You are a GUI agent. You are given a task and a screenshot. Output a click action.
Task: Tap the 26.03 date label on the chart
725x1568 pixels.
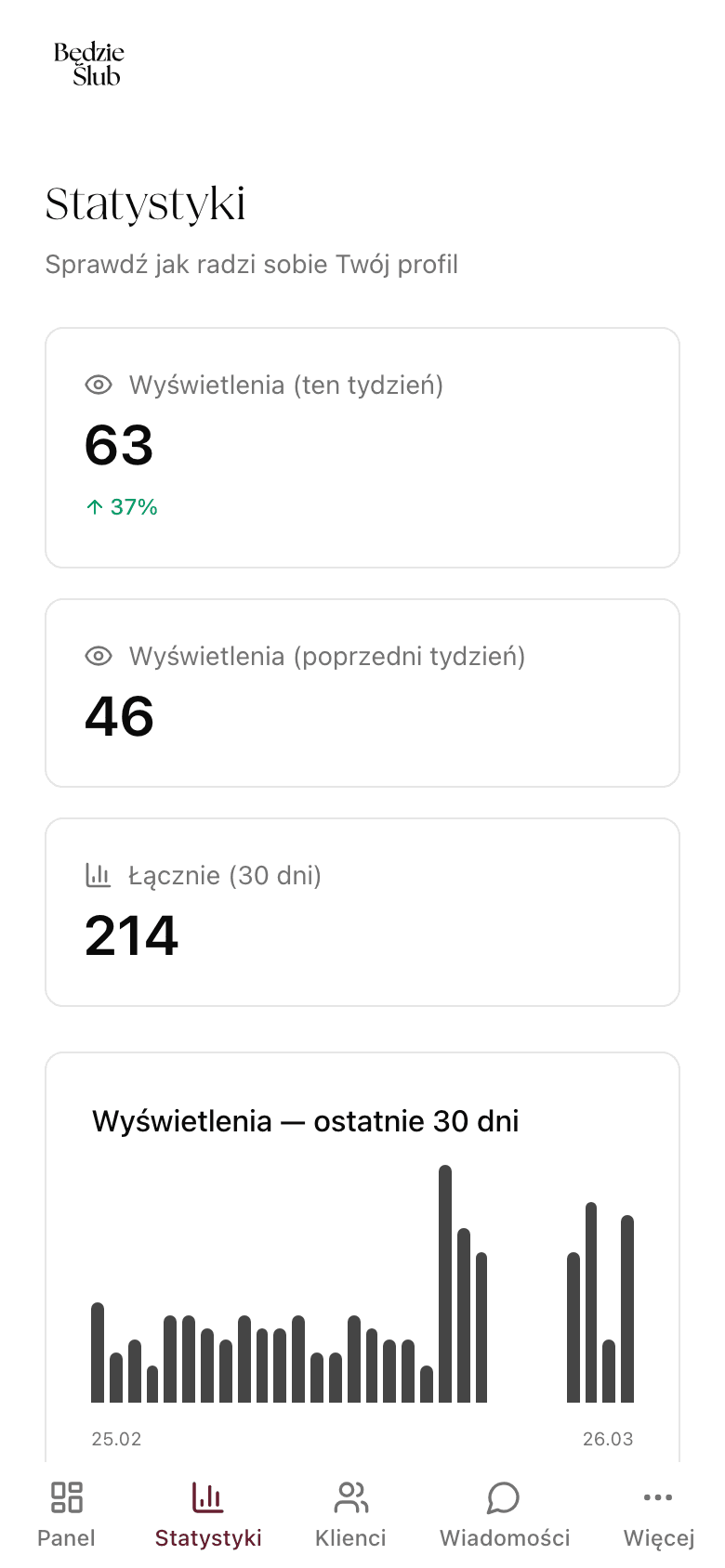609,1439
